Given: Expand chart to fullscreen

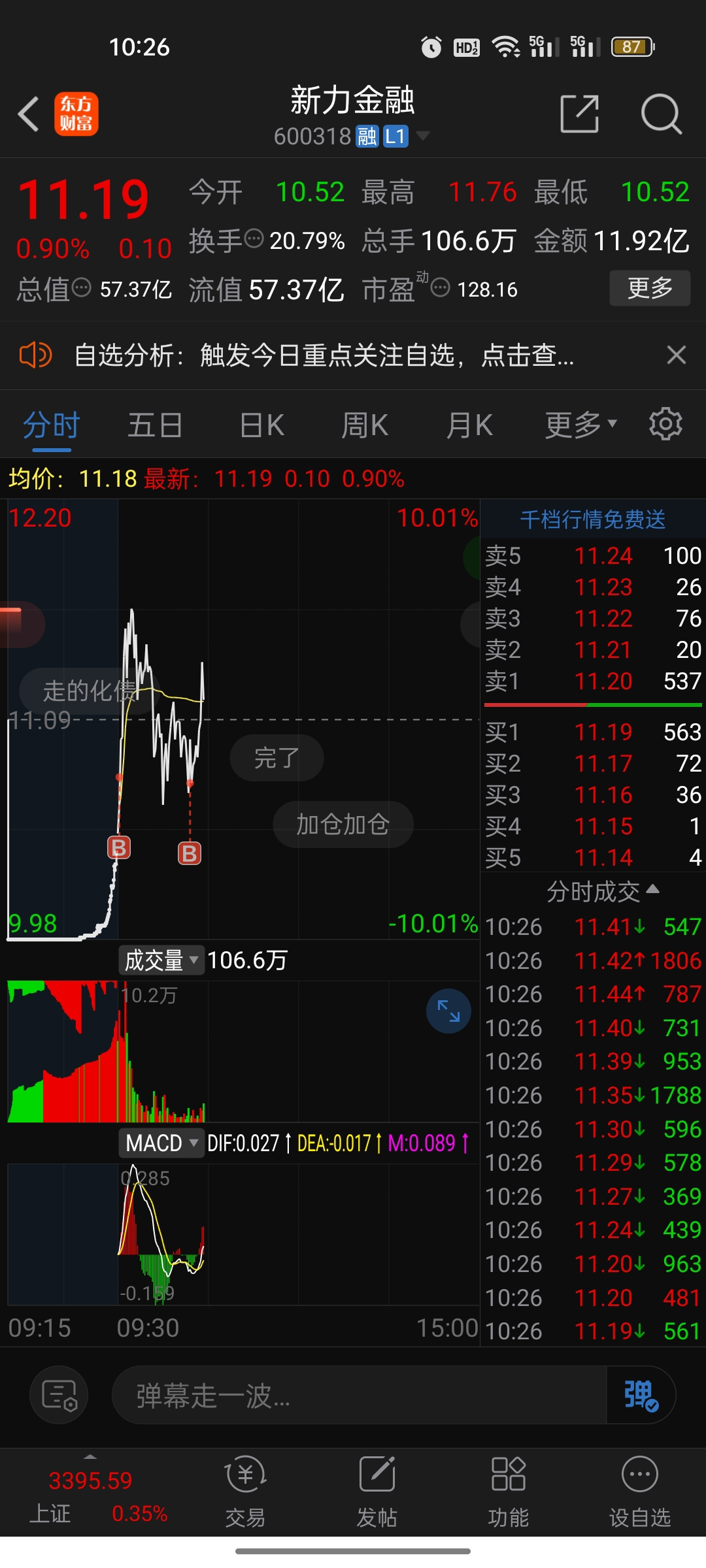Looking at the screenshot, I should 448,1011.
